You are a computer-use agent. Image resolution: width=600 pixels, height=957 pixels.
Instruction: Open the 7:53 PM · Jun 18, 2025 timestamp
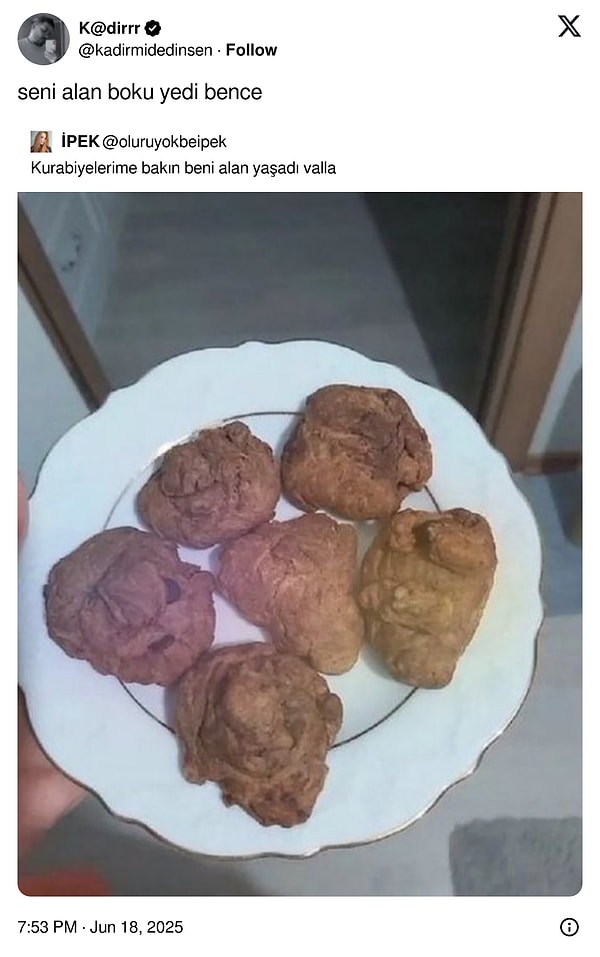coord(100,927)
